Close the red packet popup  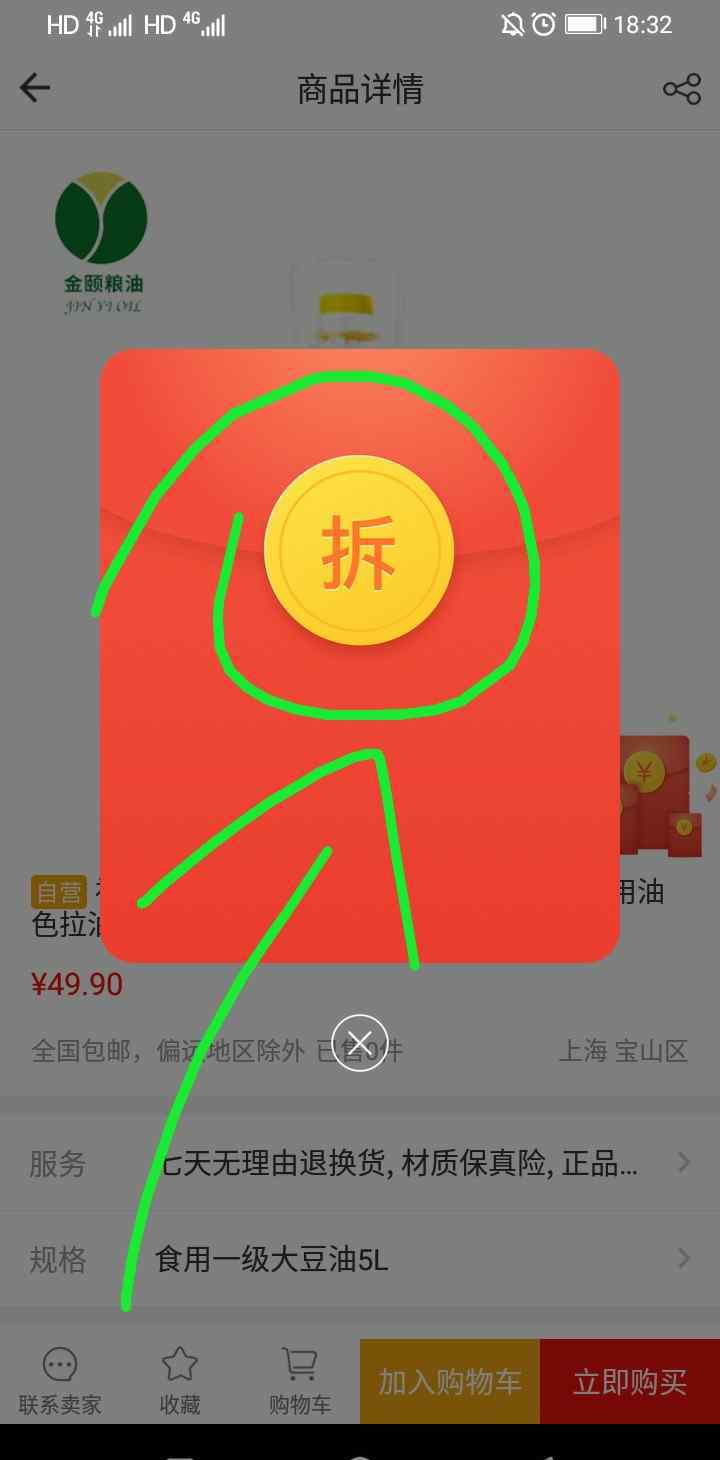pos(360,1042)
